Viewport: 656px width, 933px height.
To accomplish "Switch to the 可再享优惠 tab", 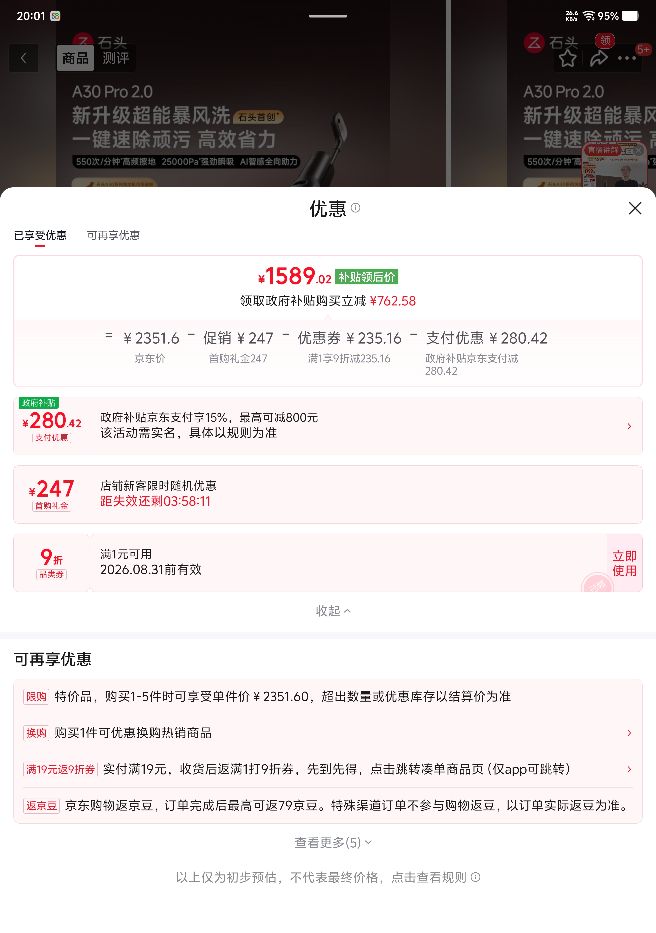I will point(113,235).
